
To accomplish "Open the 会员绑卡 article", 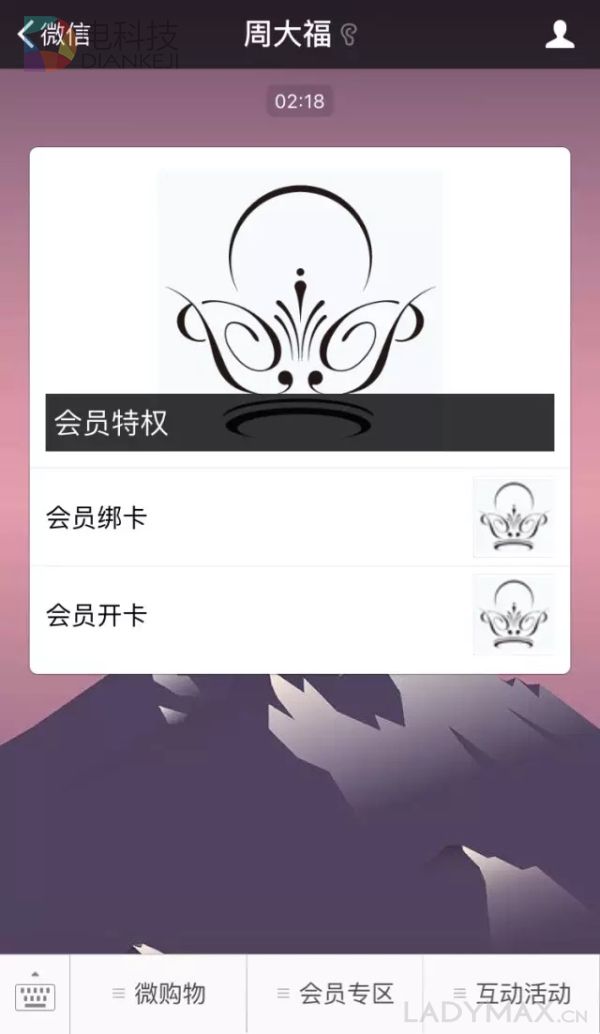I will (x=300, y=518).
